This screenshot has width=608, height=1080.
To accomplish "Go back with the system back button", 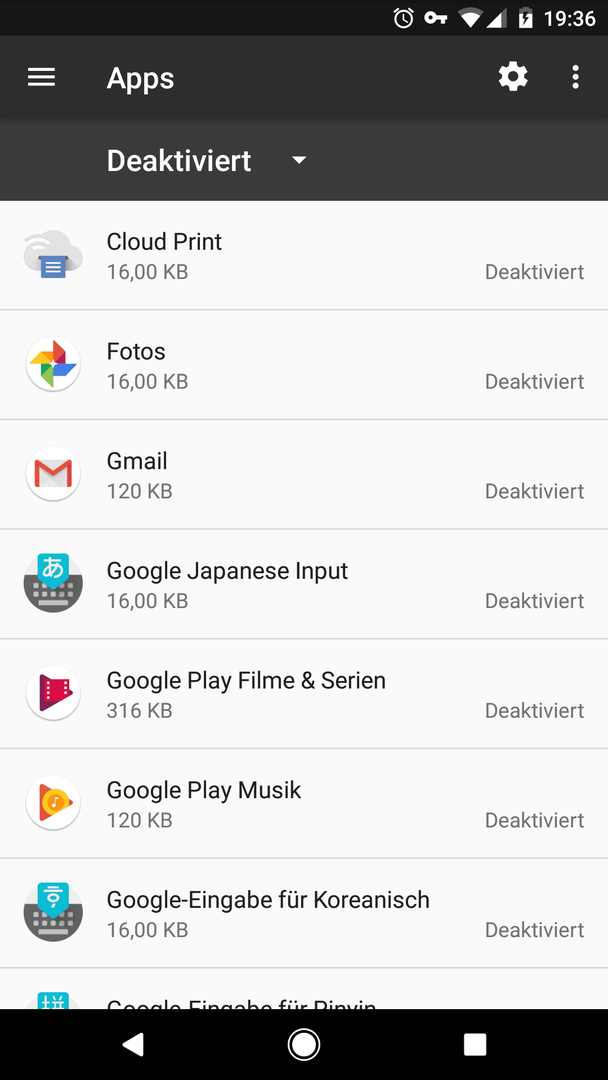I will (132, 1044).
